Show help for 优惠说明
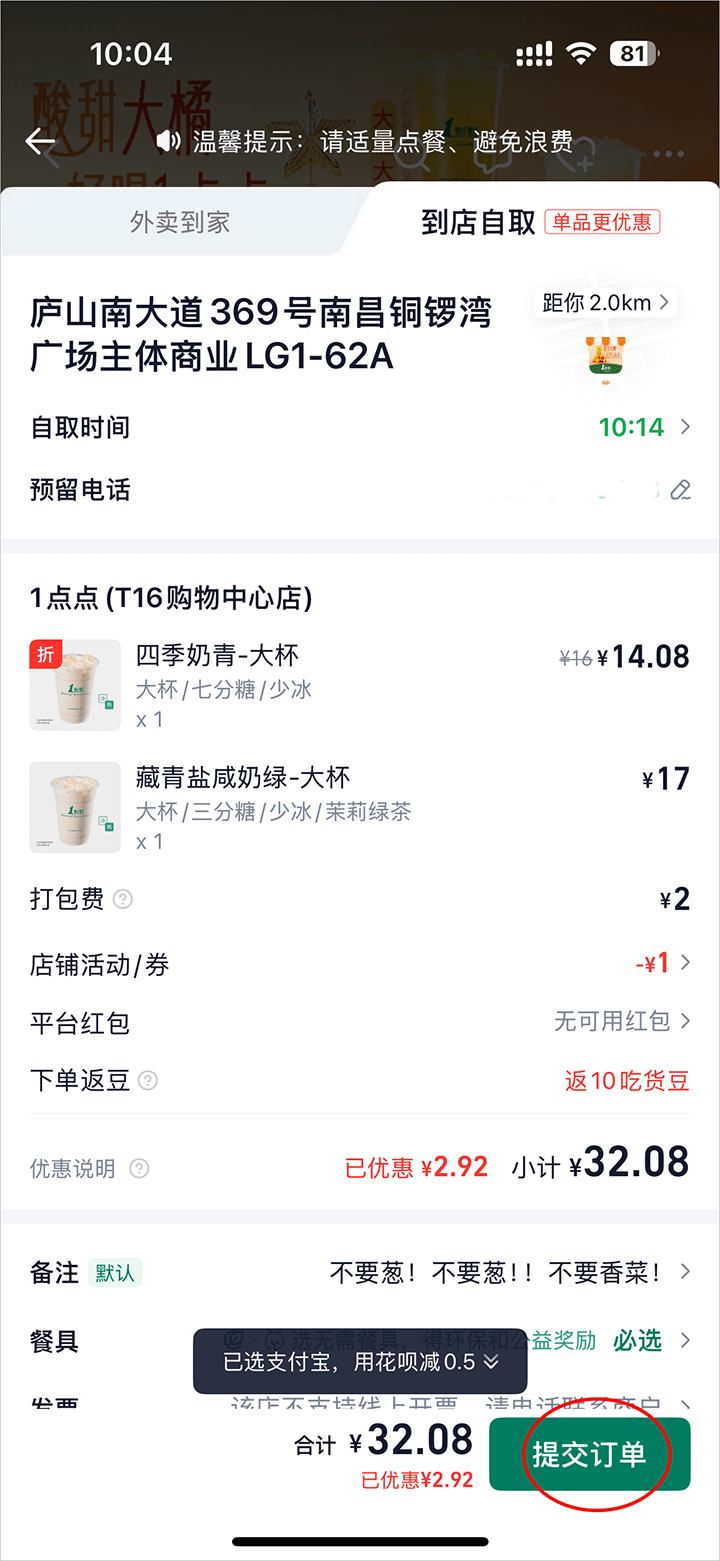Image resolution: width=720 pixels, height=1561 pixels. (139, 1168)
